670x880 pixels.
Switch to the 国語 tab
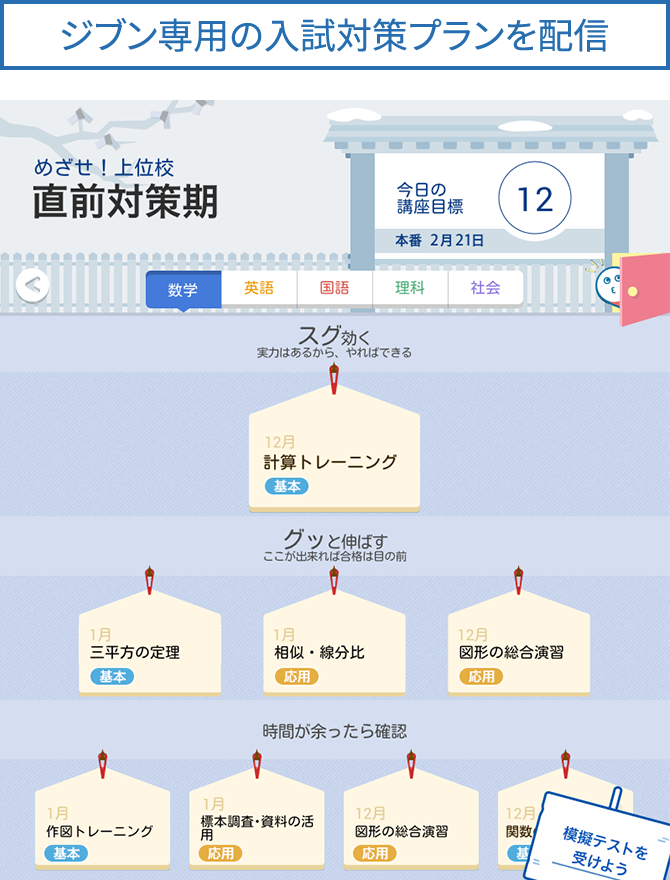pos(334,289)
